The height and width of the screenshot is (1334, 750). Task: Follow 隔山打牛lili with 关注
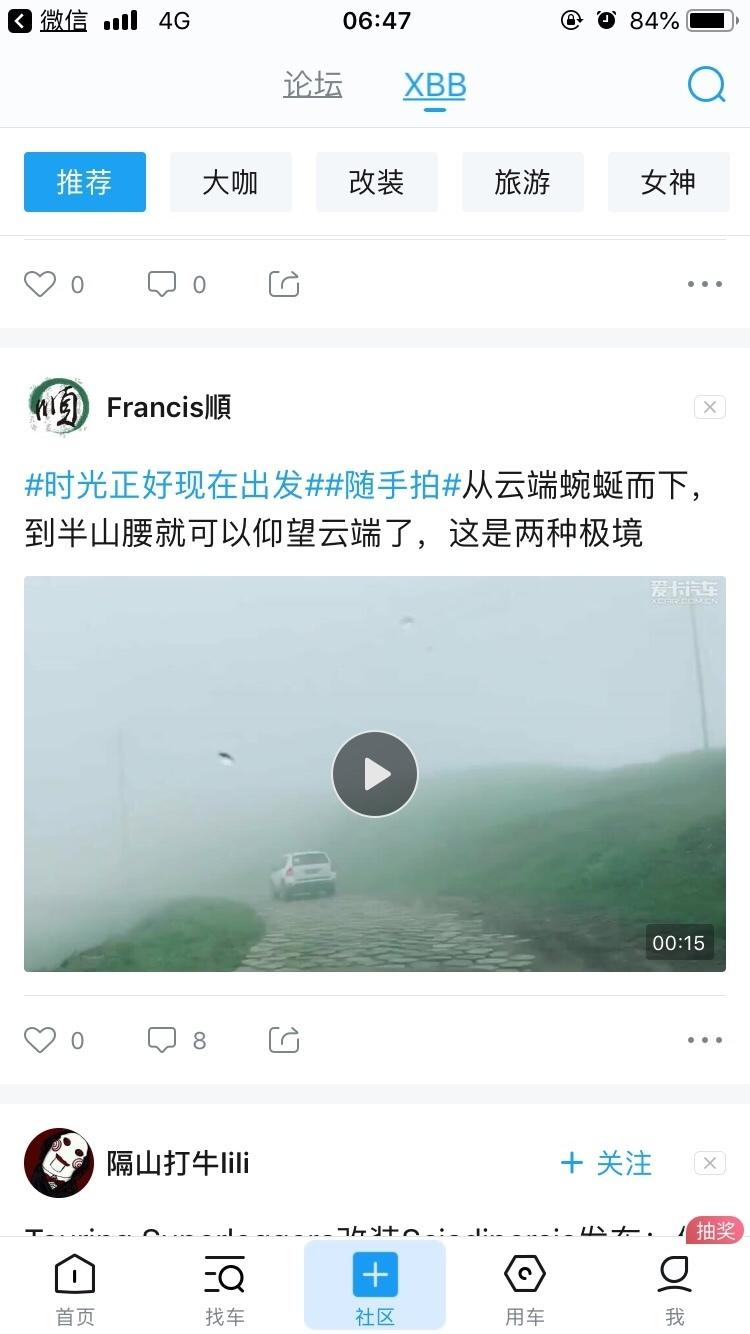coord(607,1163)
